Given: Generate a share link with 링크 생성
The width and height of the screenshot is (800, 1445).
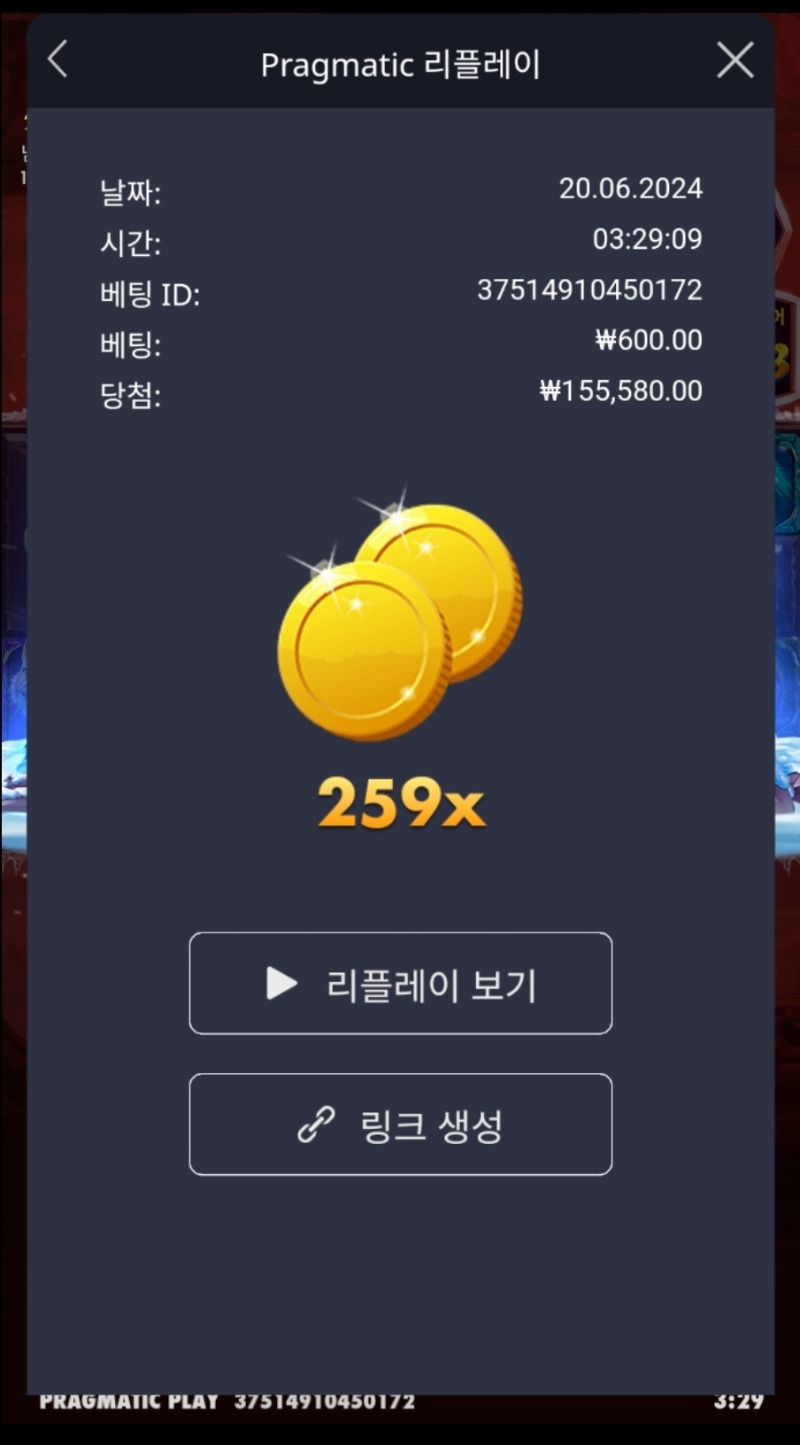Looking at the screenshot, I should (x=400, y=1125).
